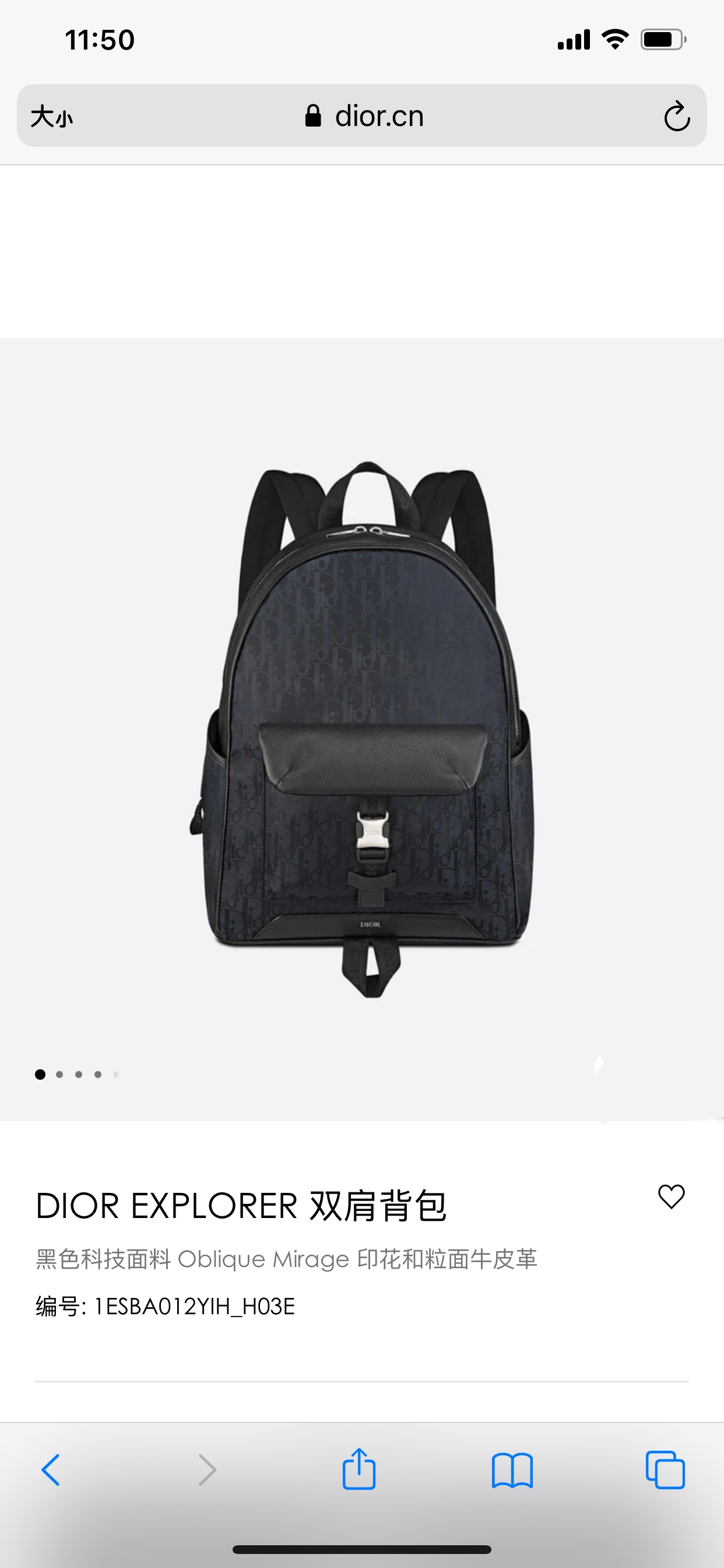This screenshot has width=724, height=1568.
Task: Jump to the second image dot
Action: click(x=59, y=1074)
